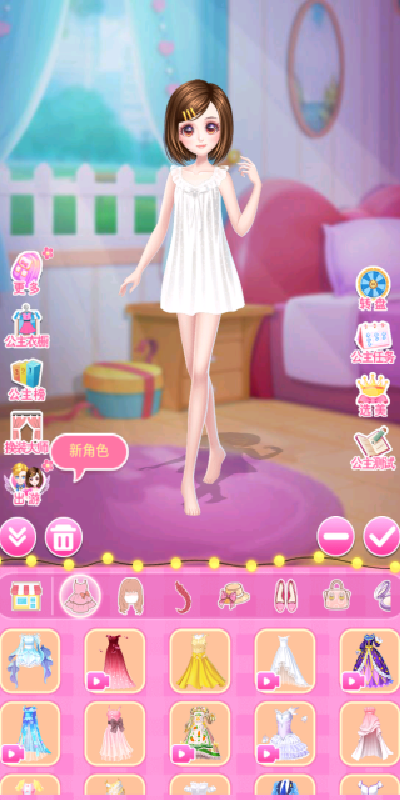
Task: Switch to the shoes category
Action: point(286,595)
